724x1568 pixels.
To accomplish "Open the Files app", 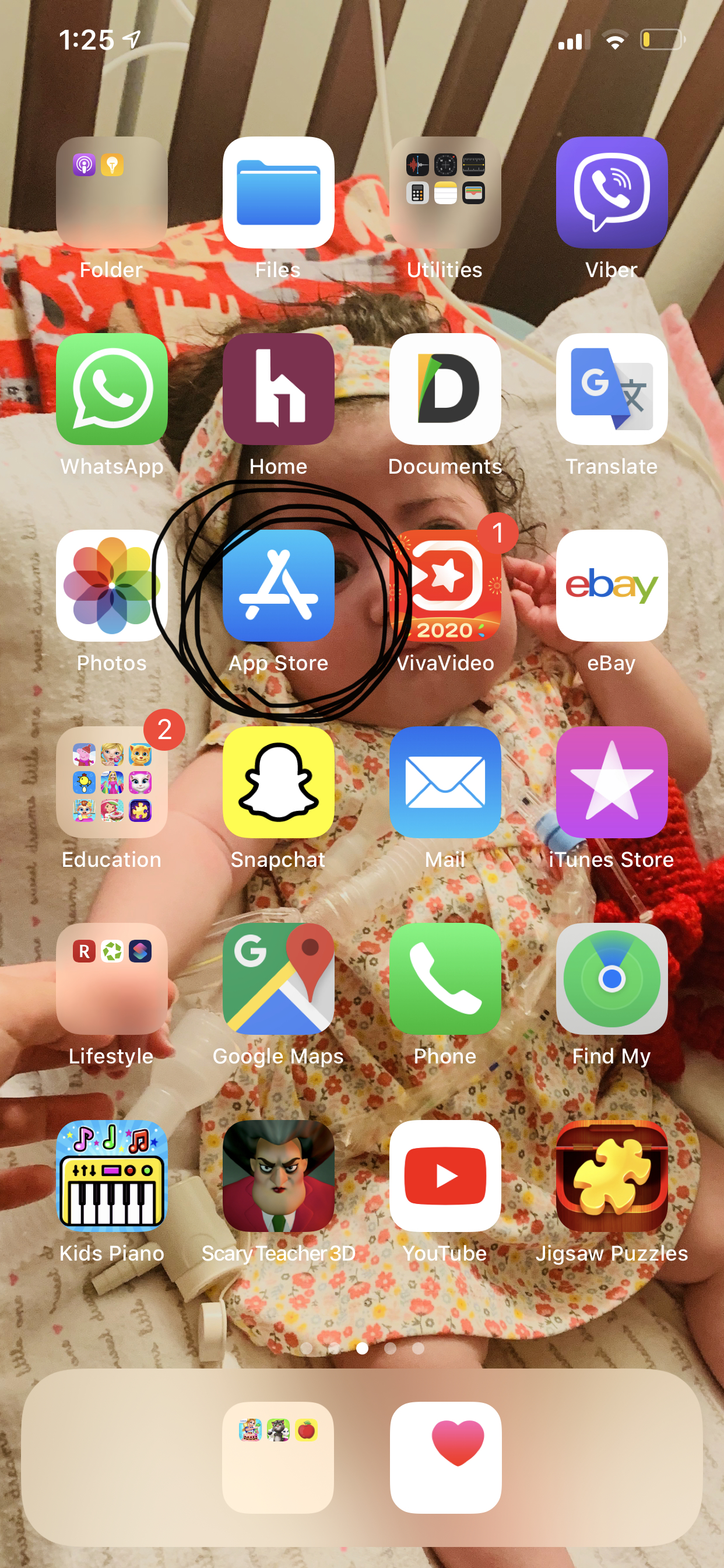I will tap(278, 192).
